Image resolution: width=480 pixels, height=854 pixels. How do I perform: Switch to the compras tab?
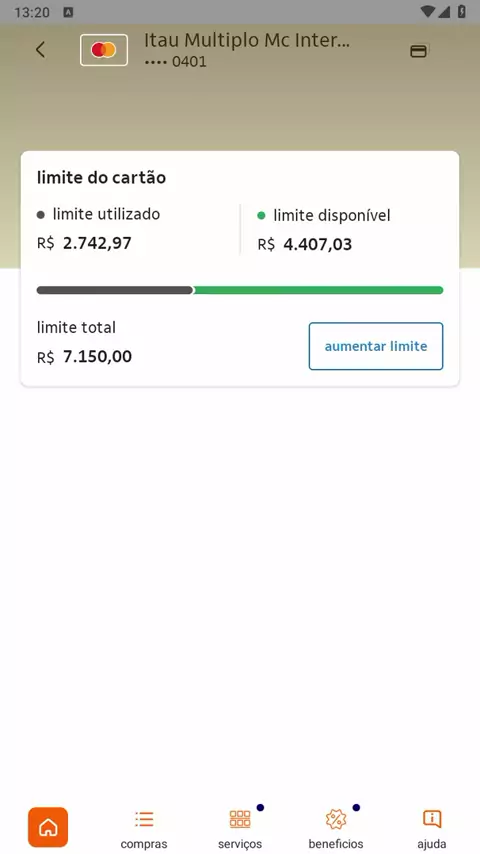click(144, 829)
